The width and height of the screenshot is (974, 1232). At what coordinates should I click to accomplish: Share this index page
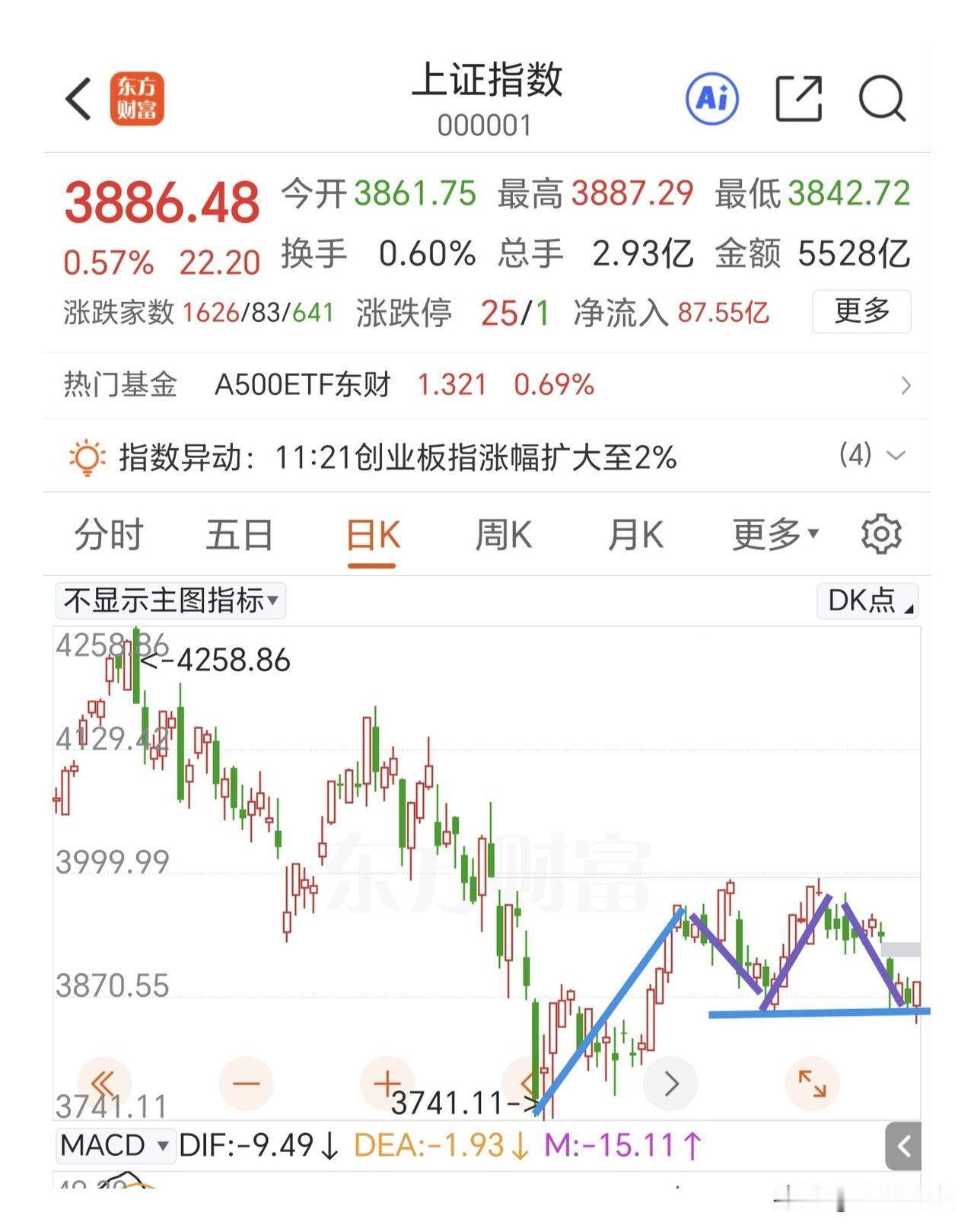pos(799,98)
